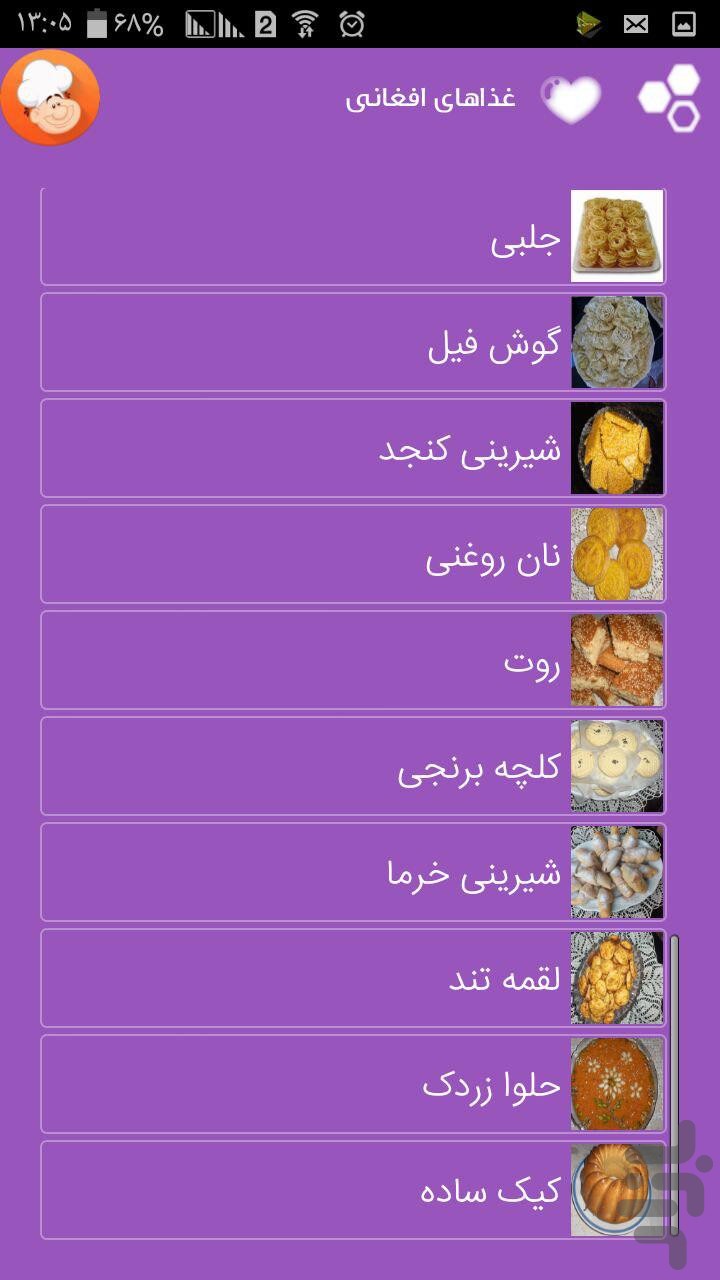
Task: Select شیرینی خرما item
Action: click(353, 872)
